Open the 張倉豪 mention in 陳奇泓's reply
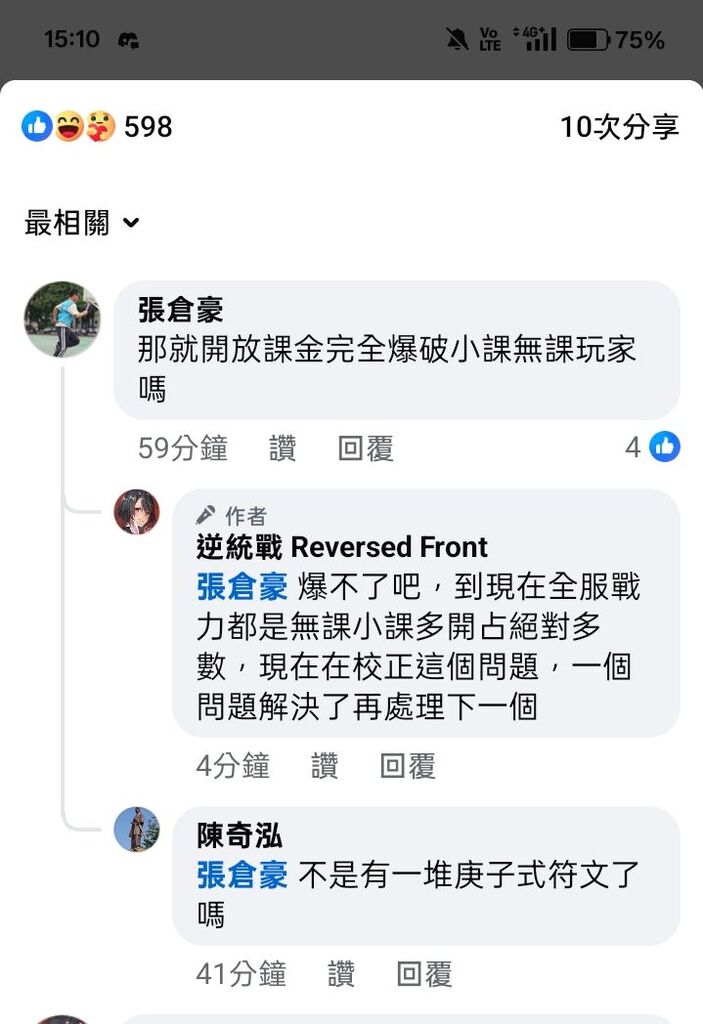This screenshot has width=703, height=1024. [242, 875]
